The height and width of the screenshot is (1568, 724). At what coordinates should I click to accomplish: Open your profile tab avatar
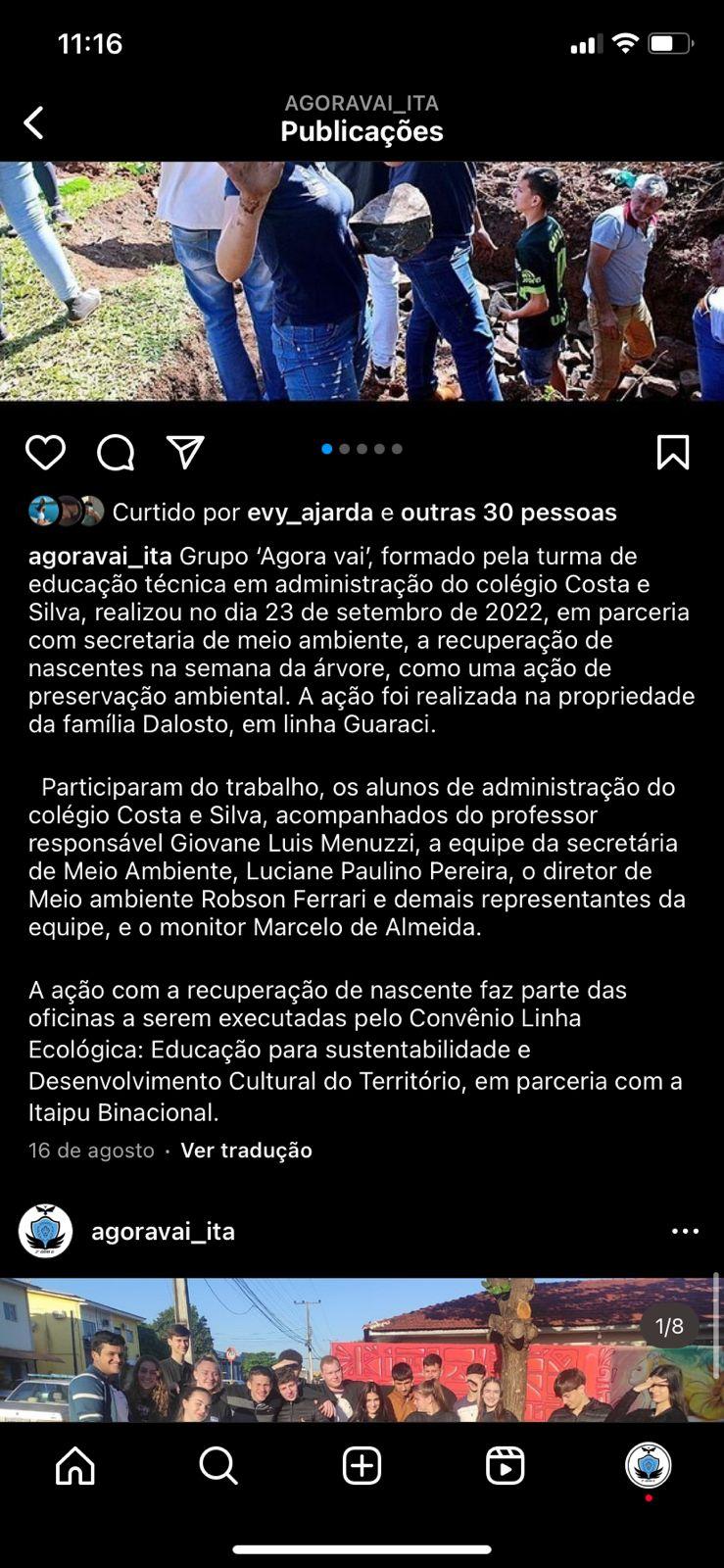pos(648,1466)
